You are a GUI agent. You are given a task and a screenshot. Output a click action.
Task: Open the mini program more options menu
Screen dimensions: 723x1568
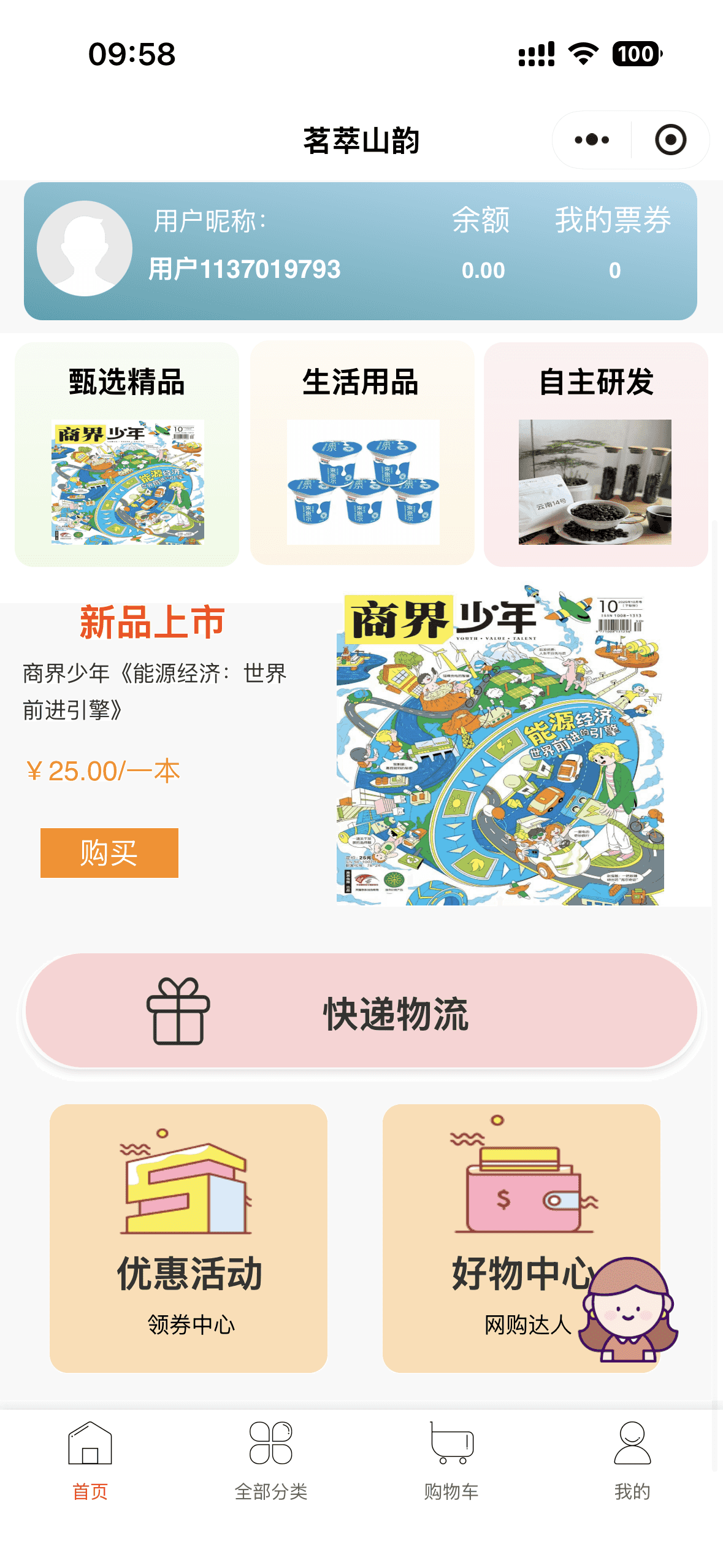[x=592, y=140]
